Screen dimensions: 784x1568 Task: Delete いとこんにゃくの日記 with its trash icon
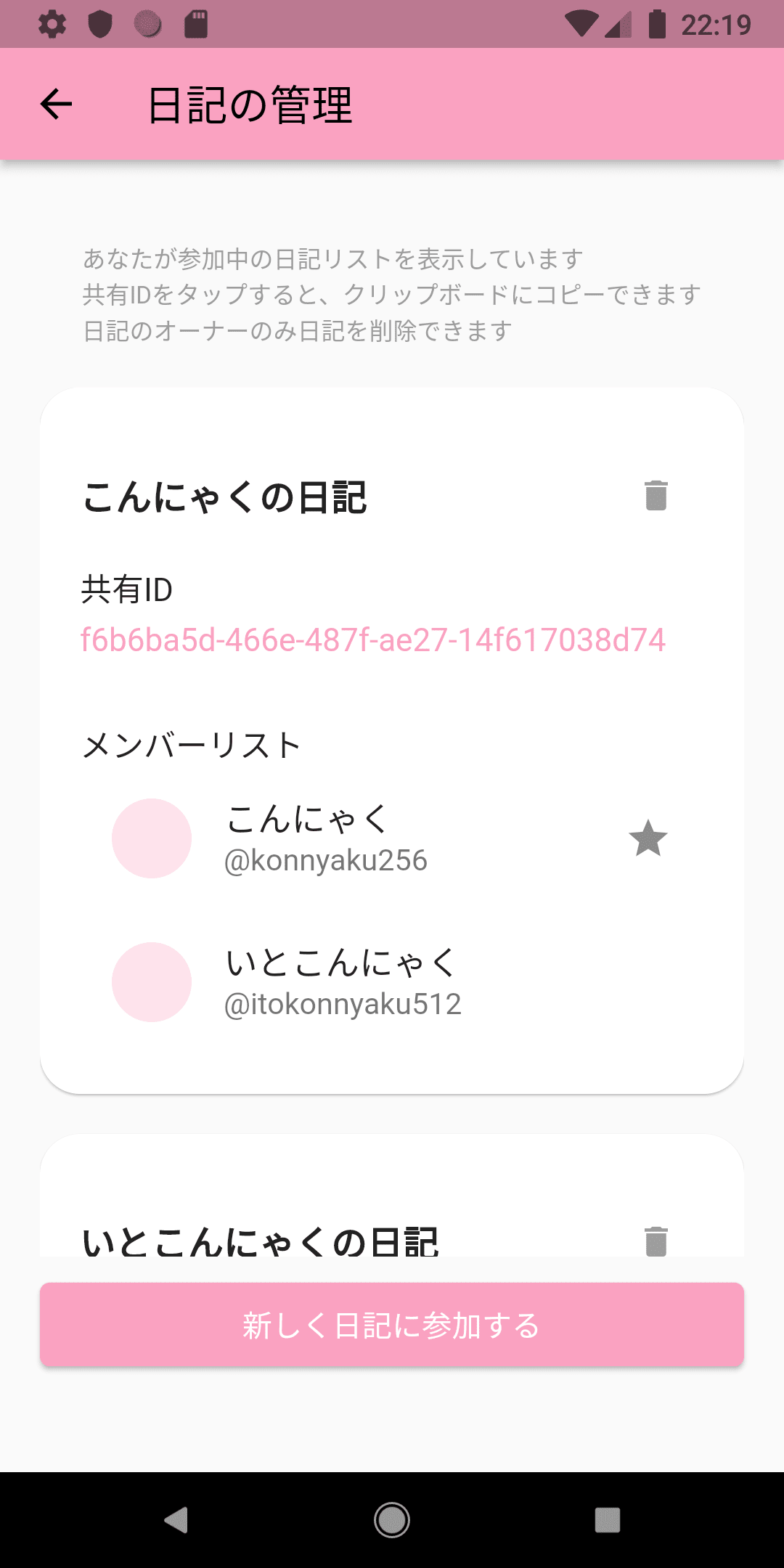656,1241
